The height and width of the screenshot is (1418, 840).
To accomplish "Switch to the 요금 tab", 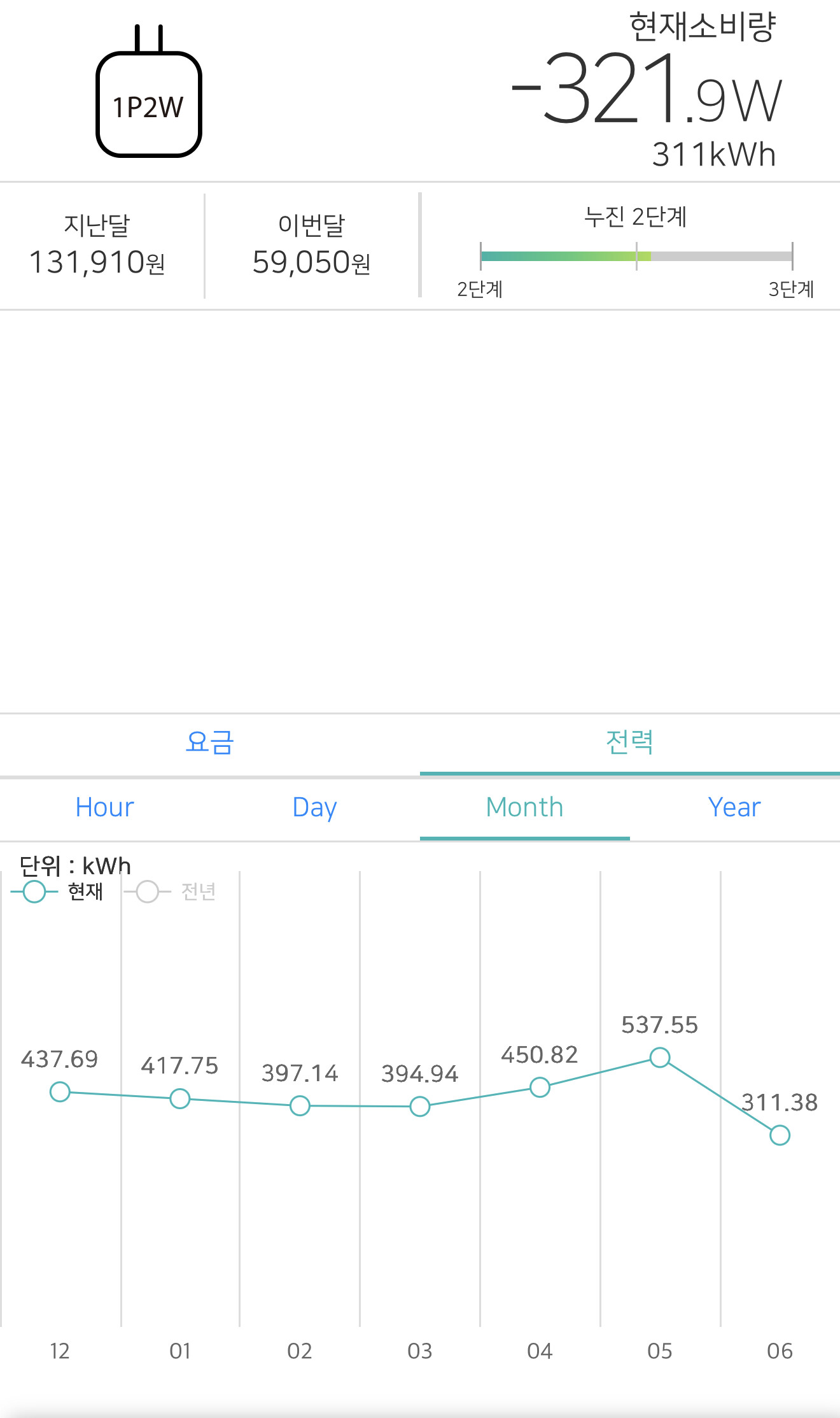I will 210,743.
